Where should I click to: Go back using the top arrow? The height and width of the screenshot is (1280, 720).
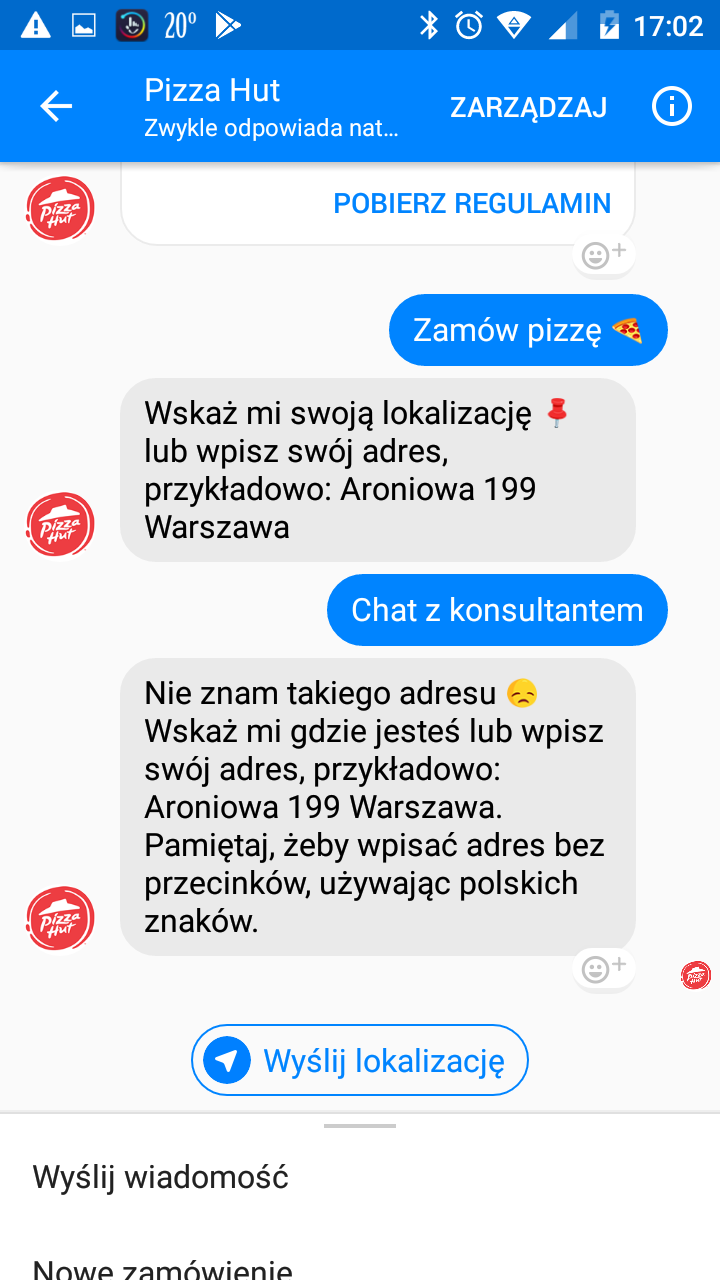point(56,106)
